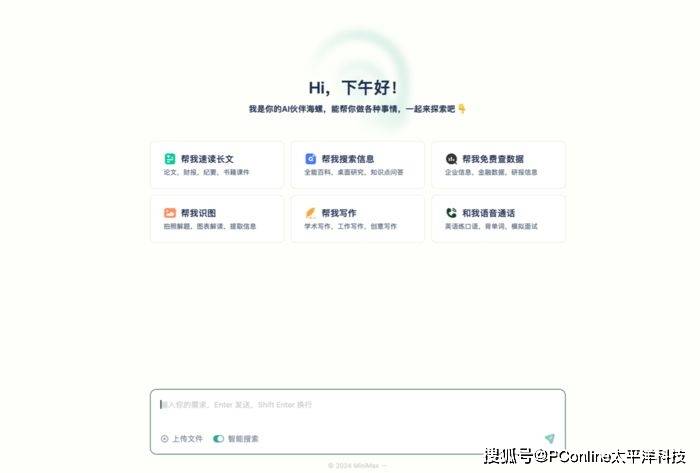The height and width of the screenshot is (473, 700).
Task: Open the 帮我速读长文 card
Action: tap(216, 165)
